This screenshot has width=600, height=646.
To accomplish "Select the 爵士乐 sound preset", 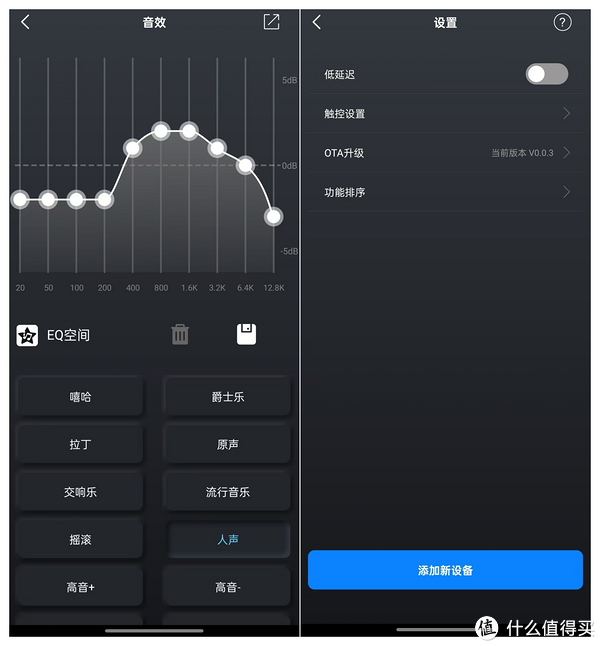I will pos(227,396).
